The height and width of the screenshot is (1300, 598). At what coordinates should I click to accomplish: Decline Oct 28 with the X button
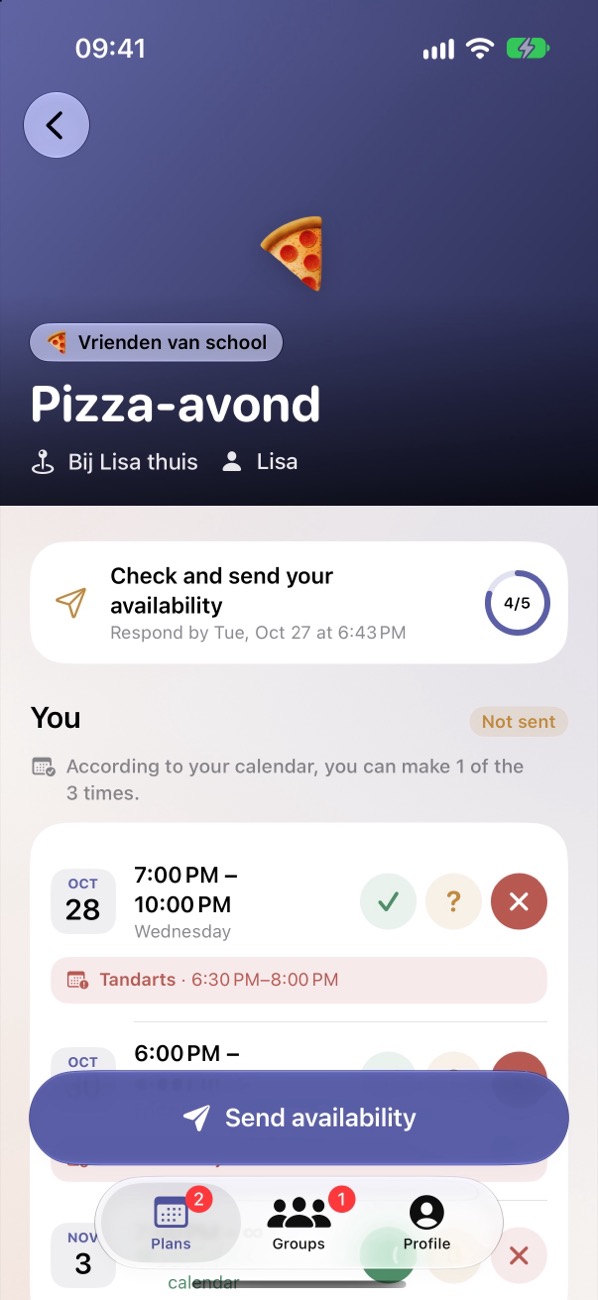pyautogui.click(x=519, y=902)
